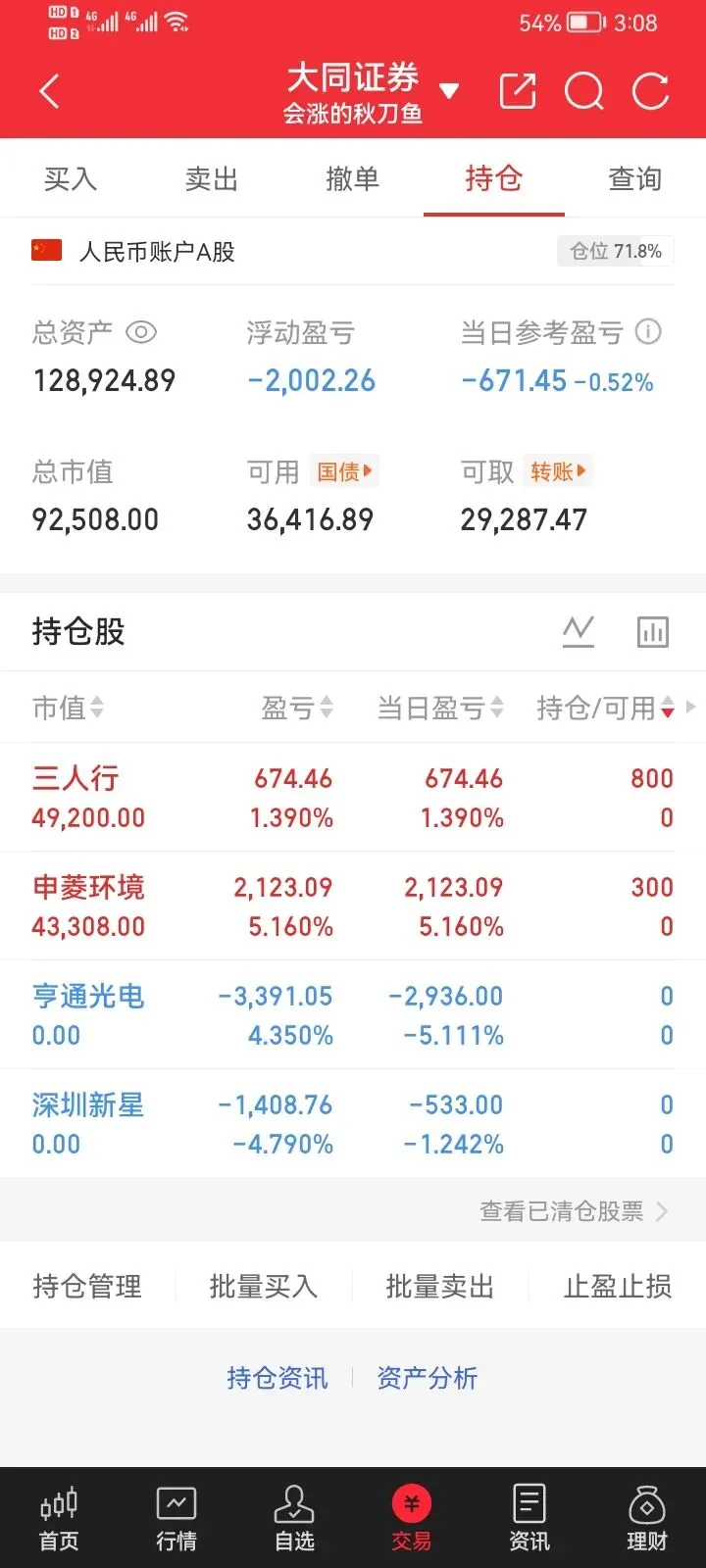Tap the 转账 chip next to 可取

(x=558, y=471)
